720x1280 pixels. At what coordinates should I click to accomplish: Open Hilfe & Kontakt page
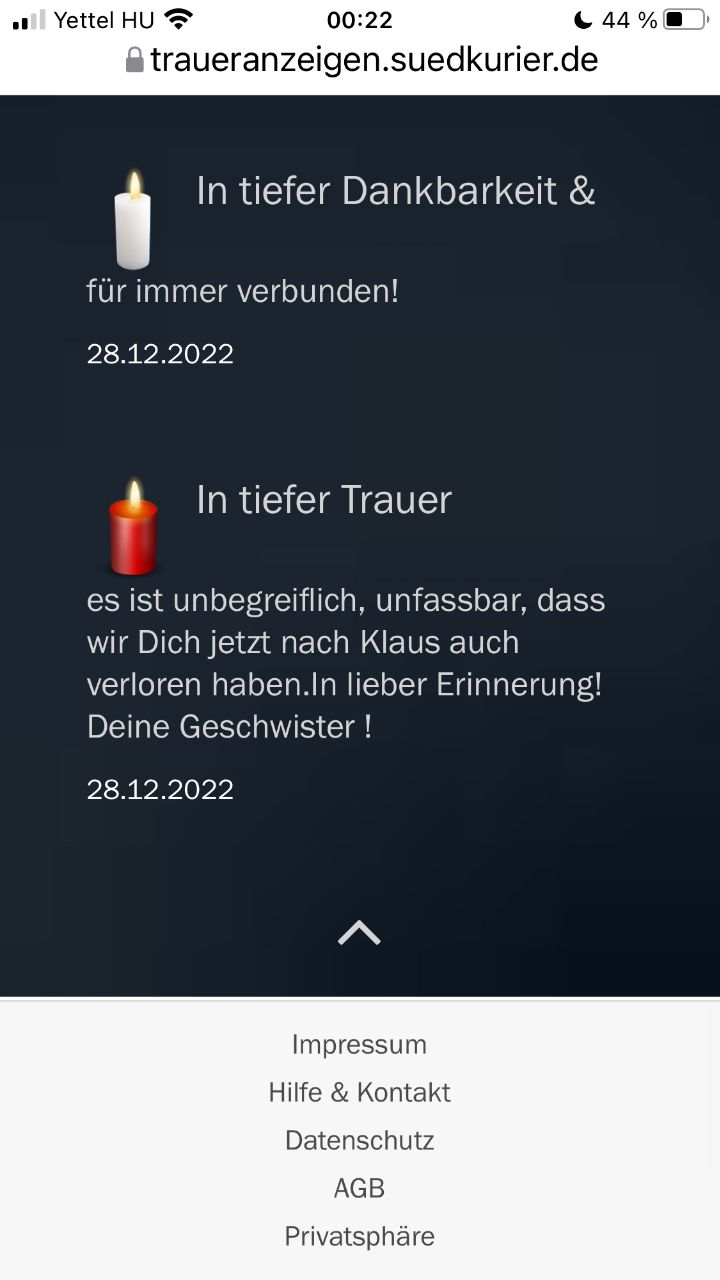click(359, 1092)
